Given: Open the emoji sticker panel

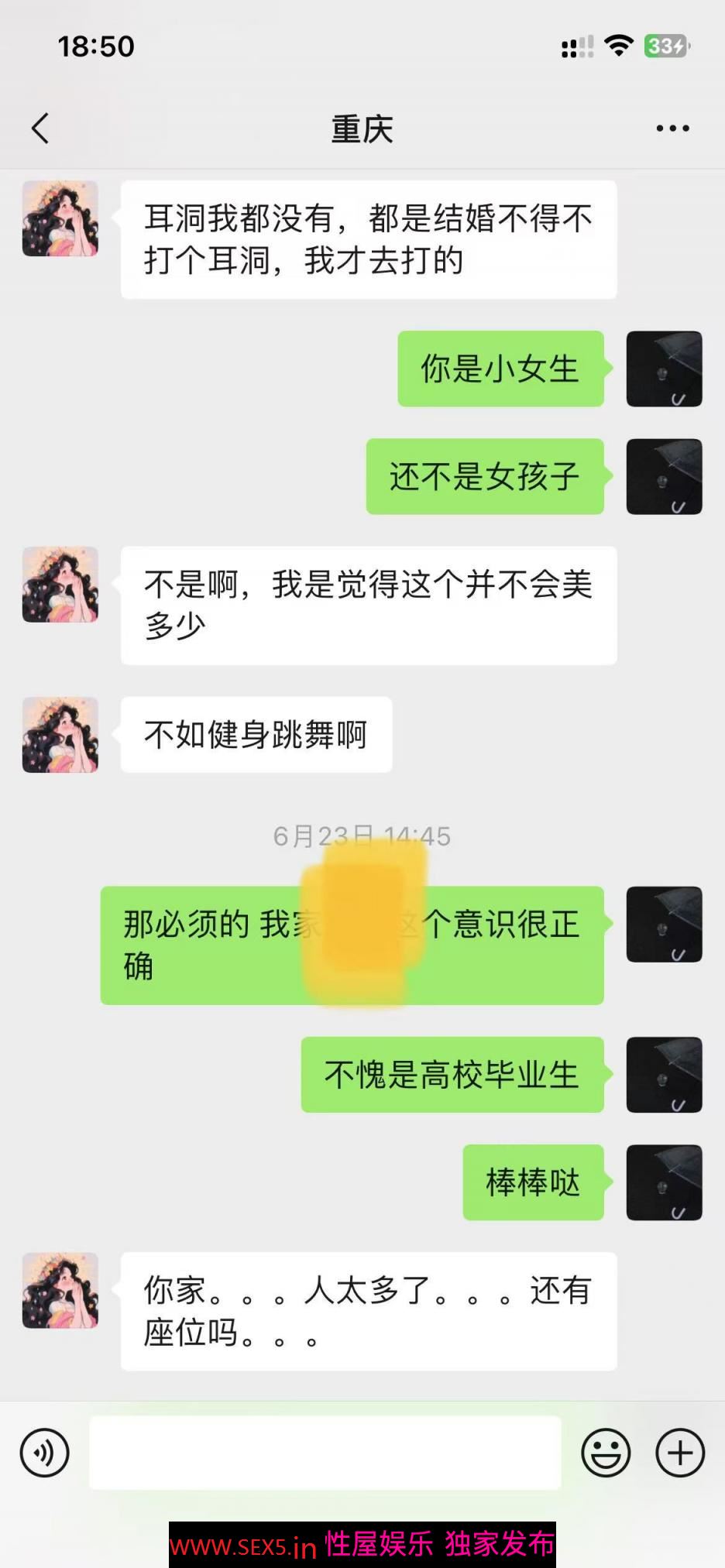Looking at the screenshot, I should tap(606, 1453).
